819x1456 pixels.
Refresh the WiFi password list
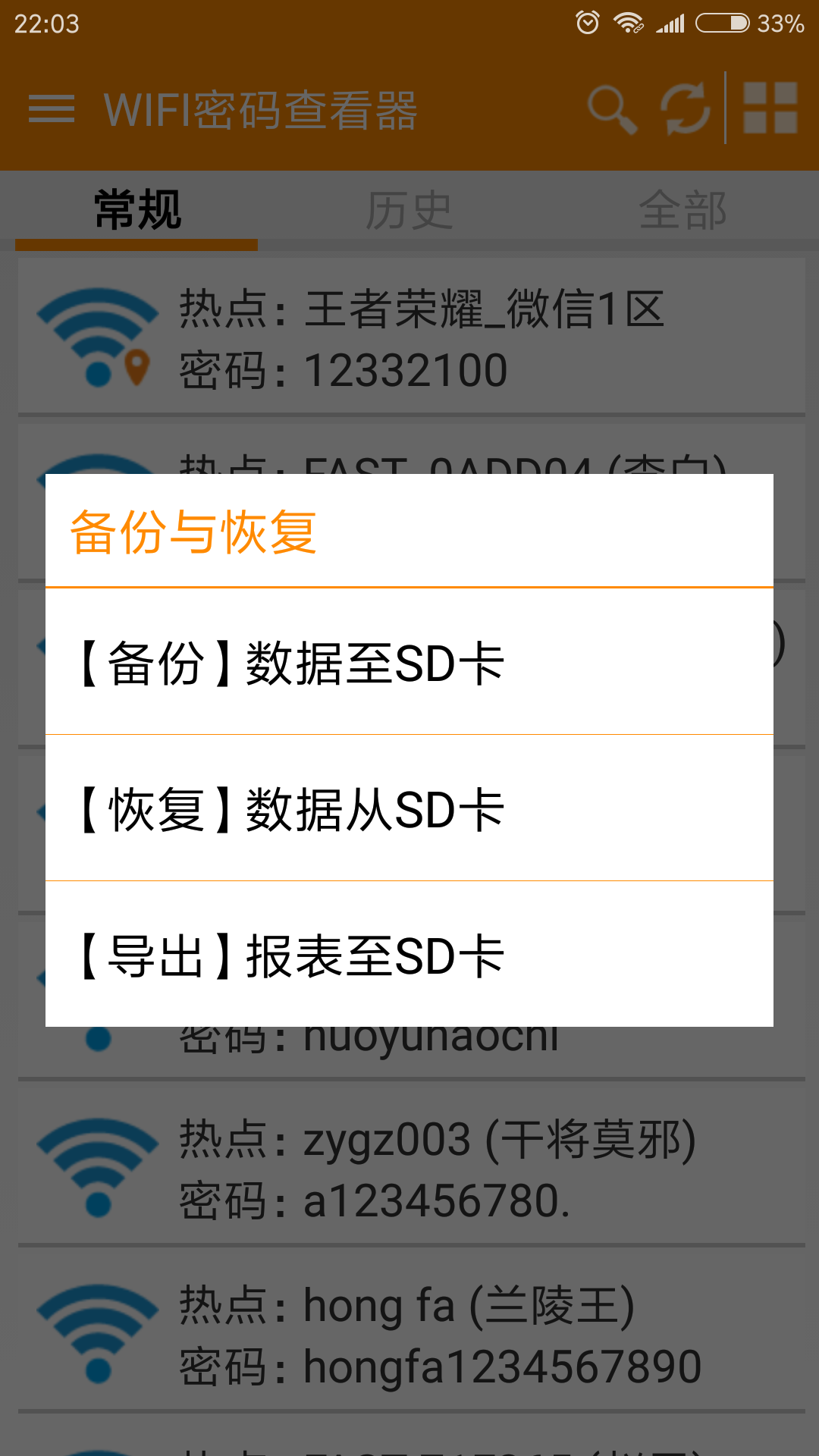[x=683, y=110]
